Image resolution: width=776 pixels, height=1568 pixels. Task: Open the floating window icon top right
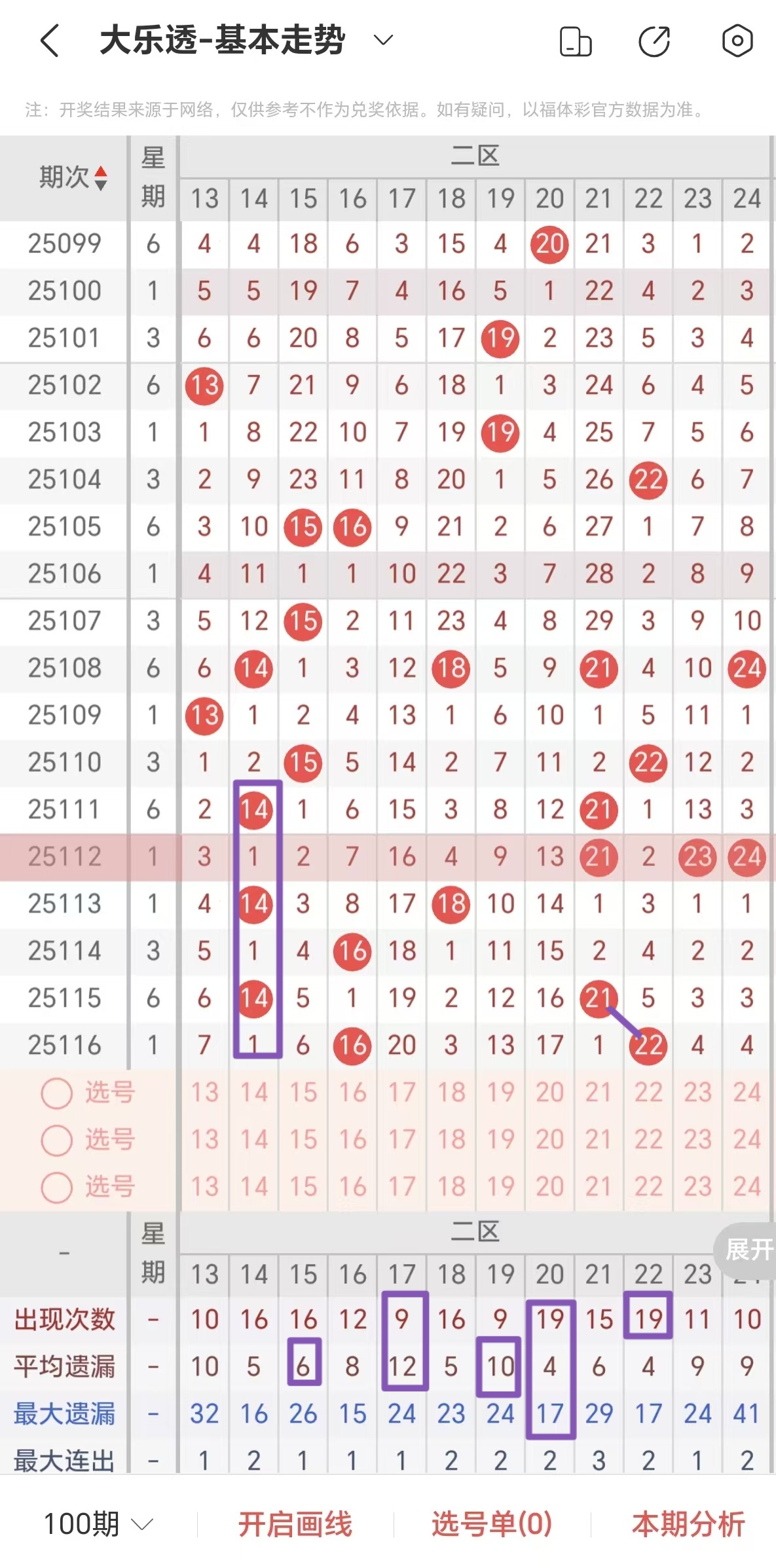click(576, 41)
